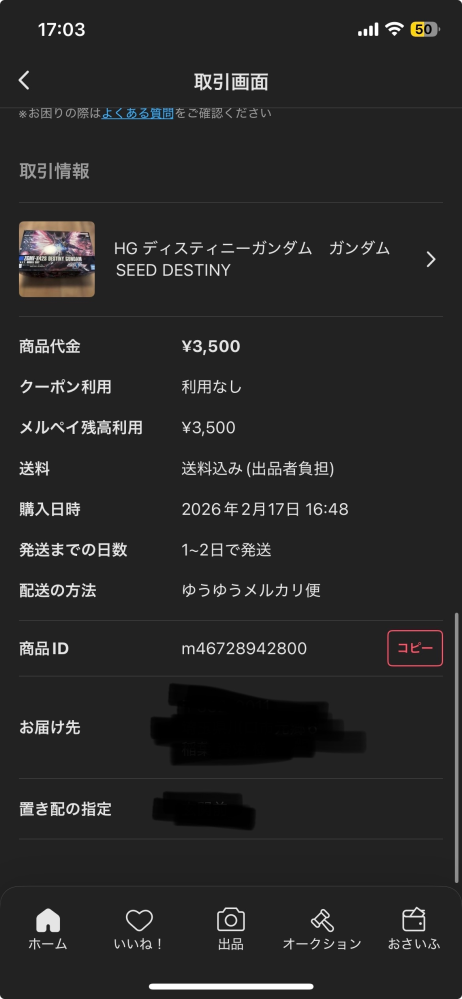The height and width of the screenshot is (999, 462).
Task: Go back from the 取引画面 screen
Action: (24, 81)
